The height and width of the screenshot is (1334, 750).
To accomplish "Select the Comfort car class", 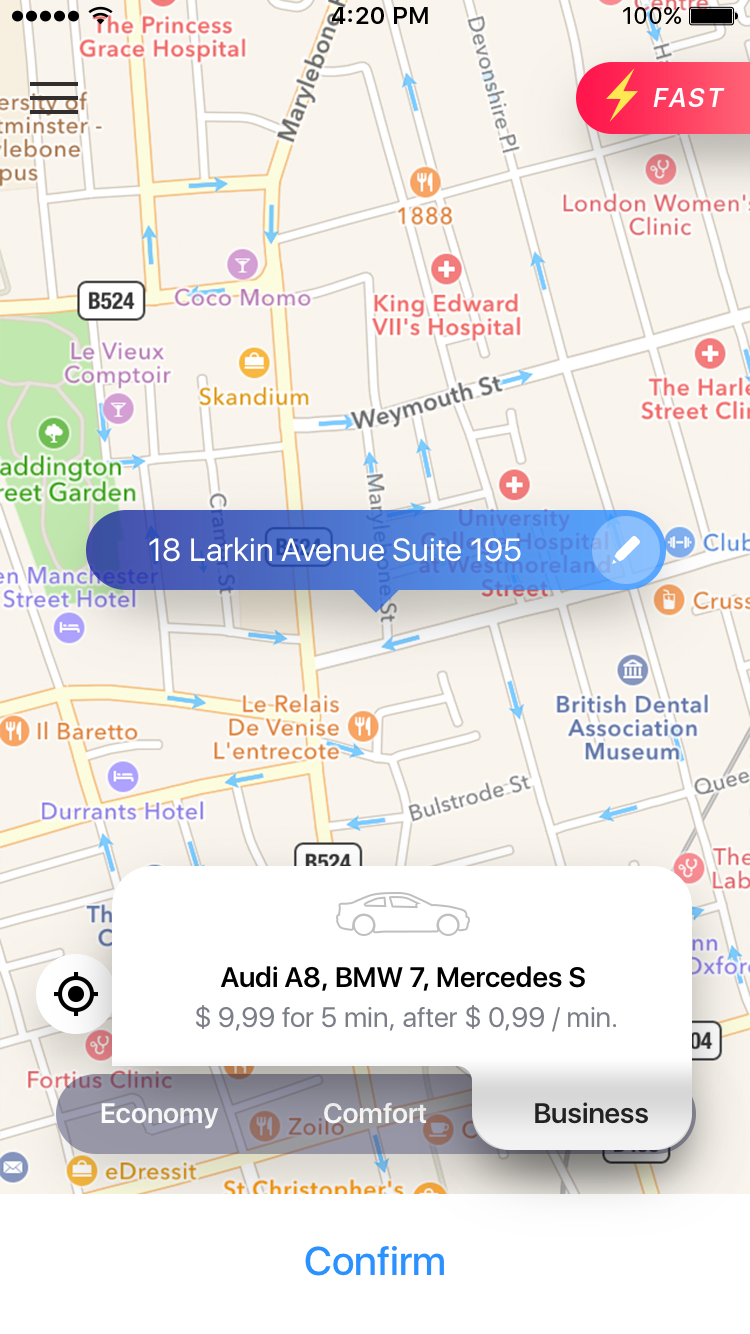I will click(x=375, y=1114).
